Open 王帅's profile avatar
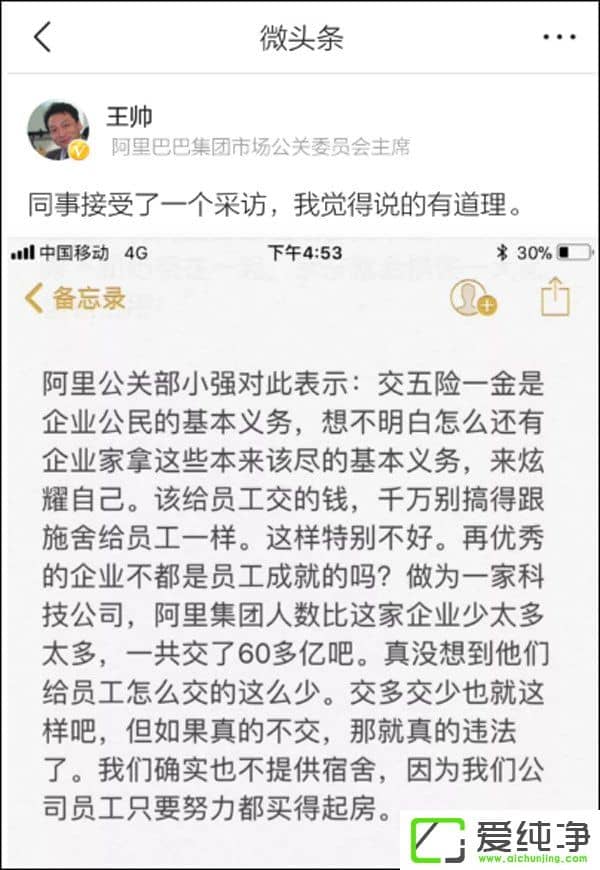The height and width of the screenshot is (870, 600). coord(58,130)
